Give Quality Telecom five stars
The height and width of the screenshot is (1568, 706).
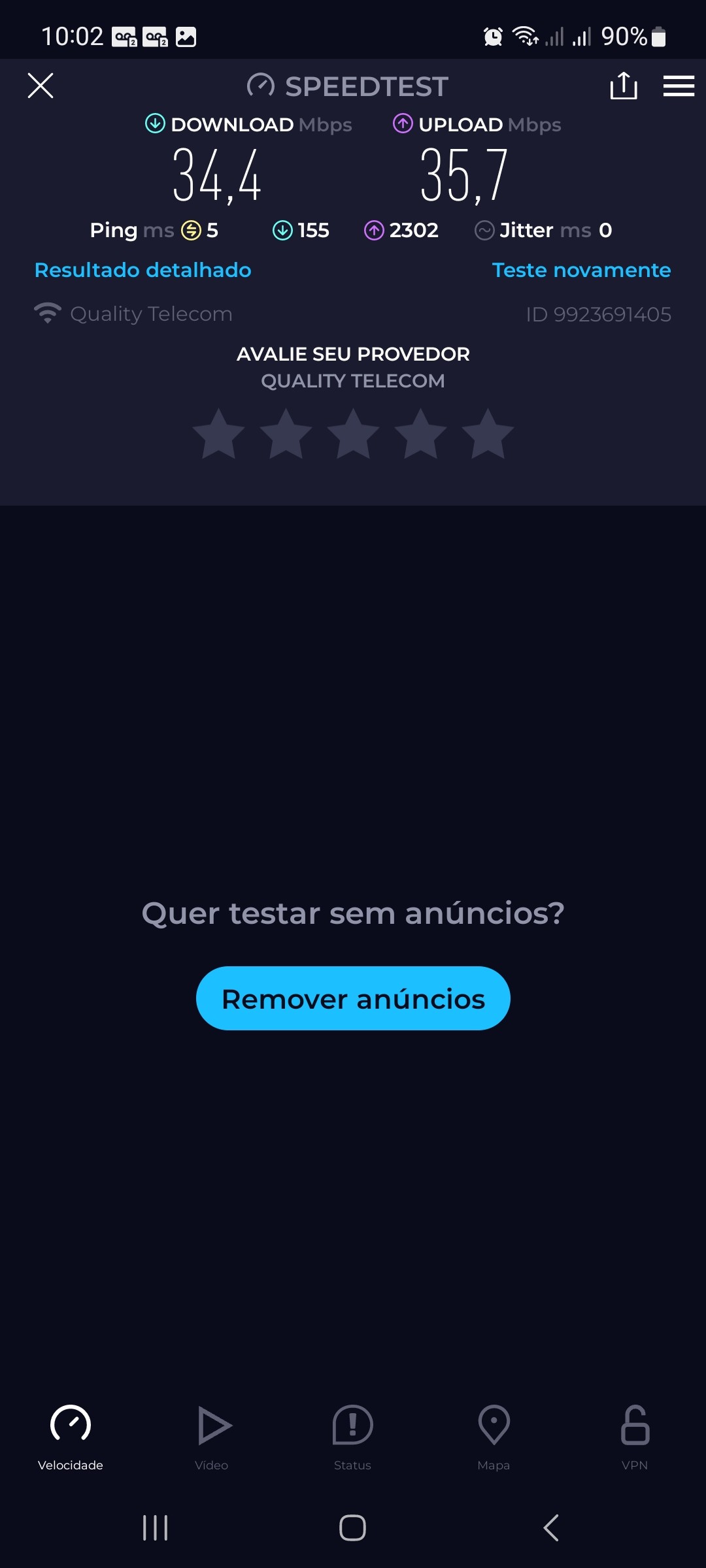pyautogui.click(x=488, y=434)
